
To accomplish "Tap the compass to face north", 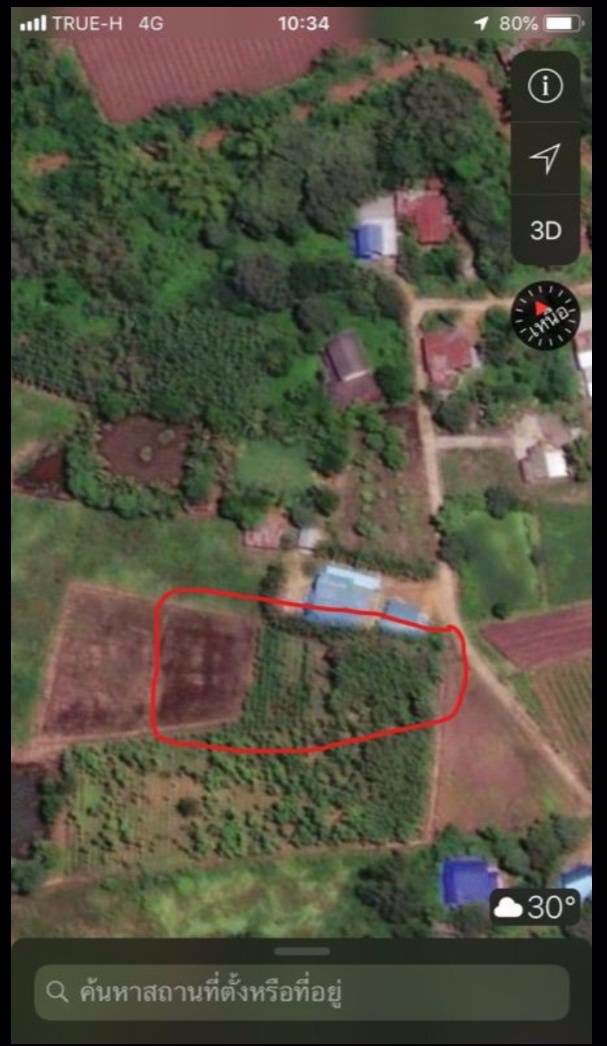I will point(545,316).
